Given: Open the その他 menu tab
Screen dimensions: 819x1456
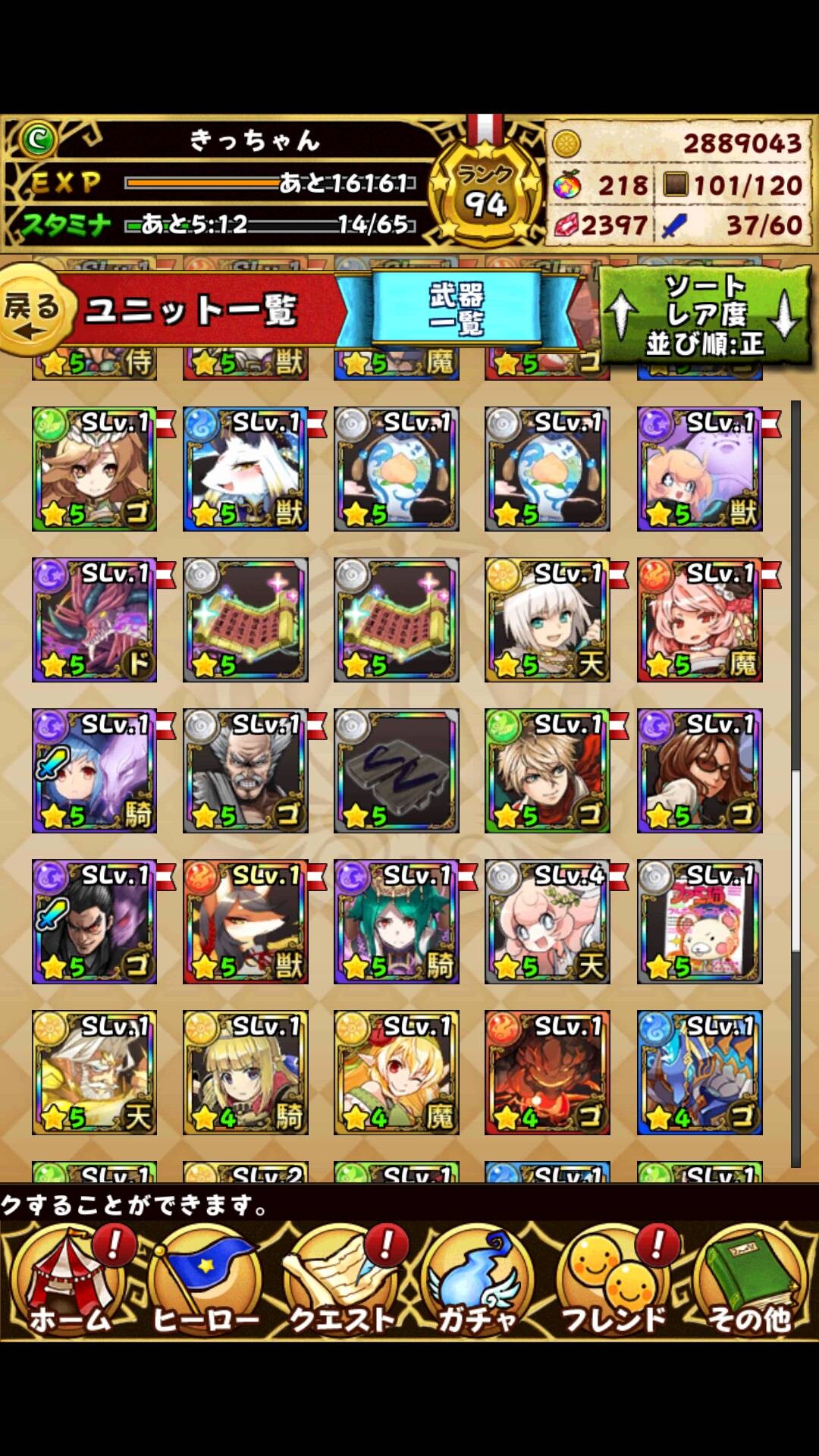Looking at the screenshot, I should coord(749,1283).
